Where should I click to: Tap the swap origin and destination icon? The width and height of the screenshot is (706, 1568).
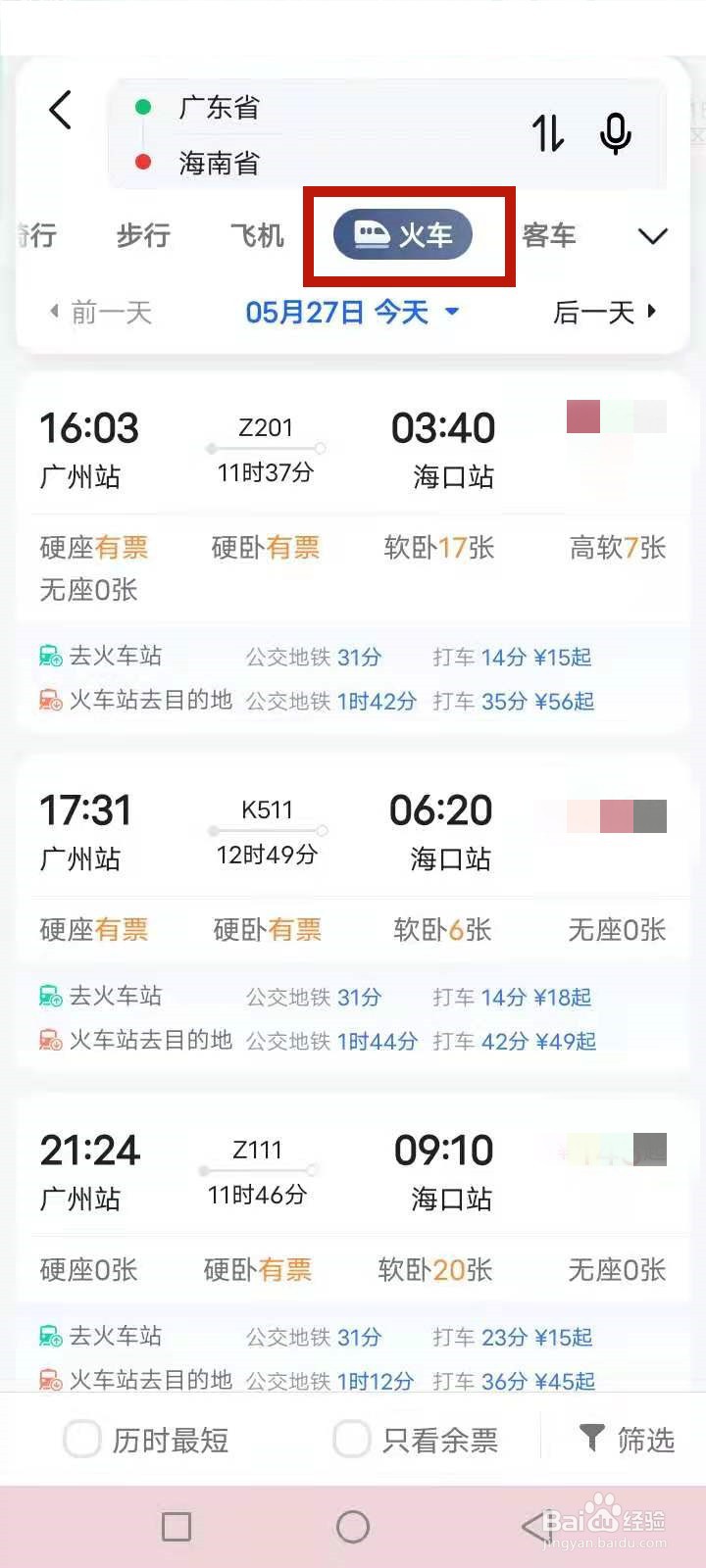click(x=548, y=135)
